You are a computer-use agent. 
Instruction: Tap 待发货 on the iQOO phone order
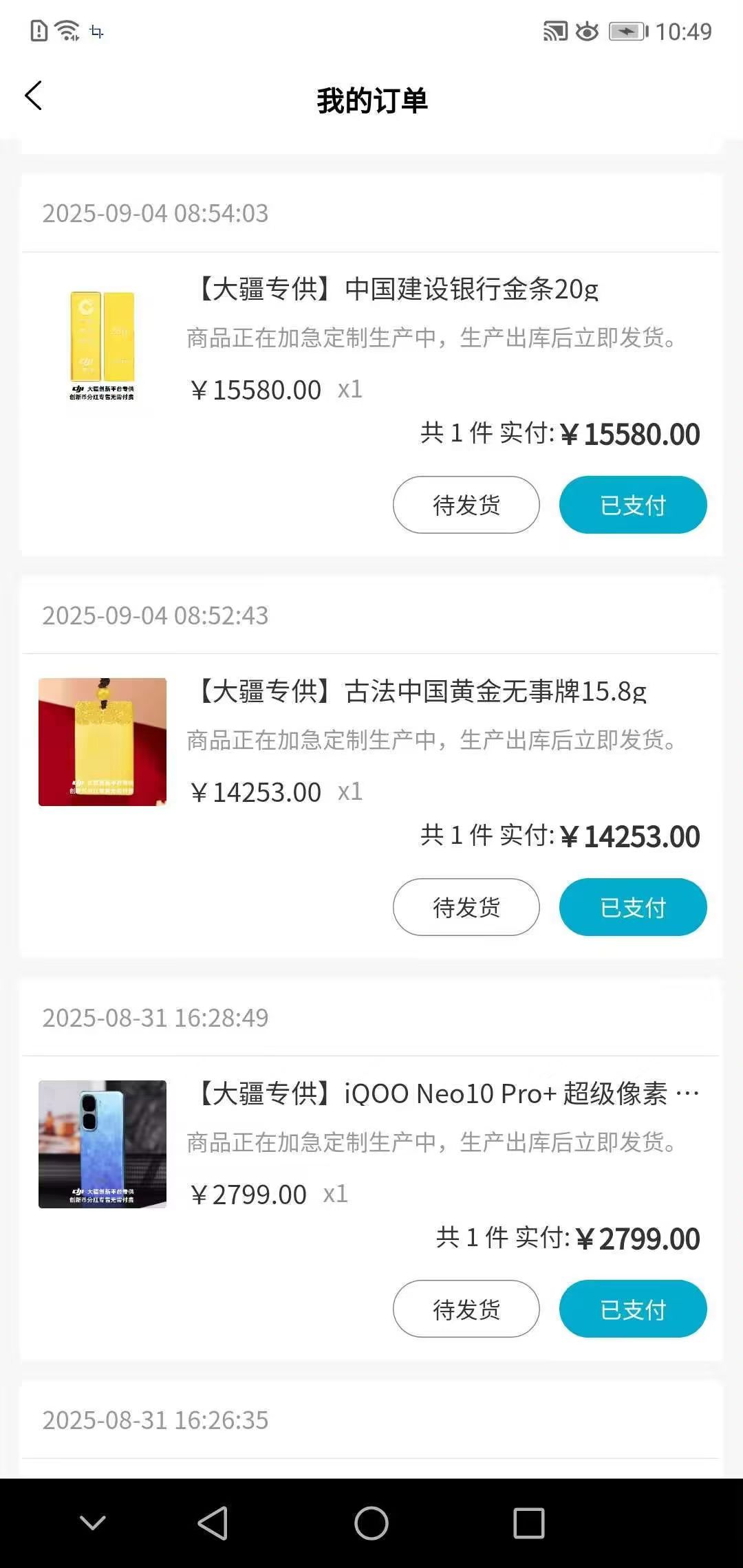(466, 1309)
